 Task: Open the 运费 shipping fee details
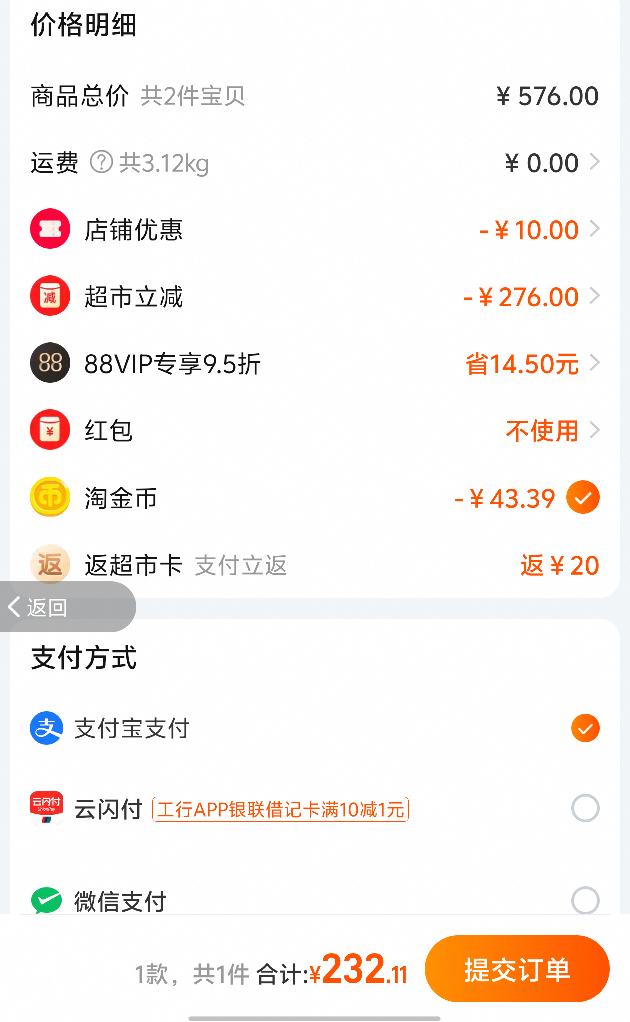pos(315,162)
